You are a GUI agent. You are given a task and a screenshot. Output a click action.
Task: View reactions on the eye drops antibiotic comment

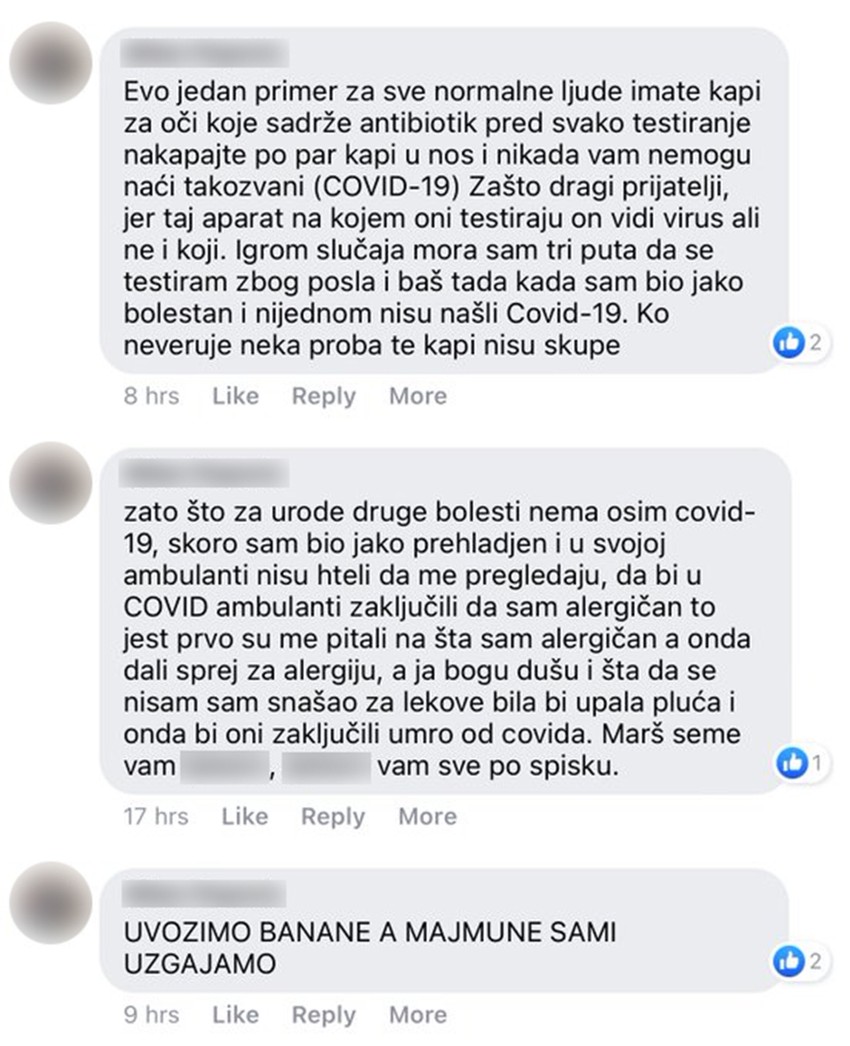pos(797,343)
